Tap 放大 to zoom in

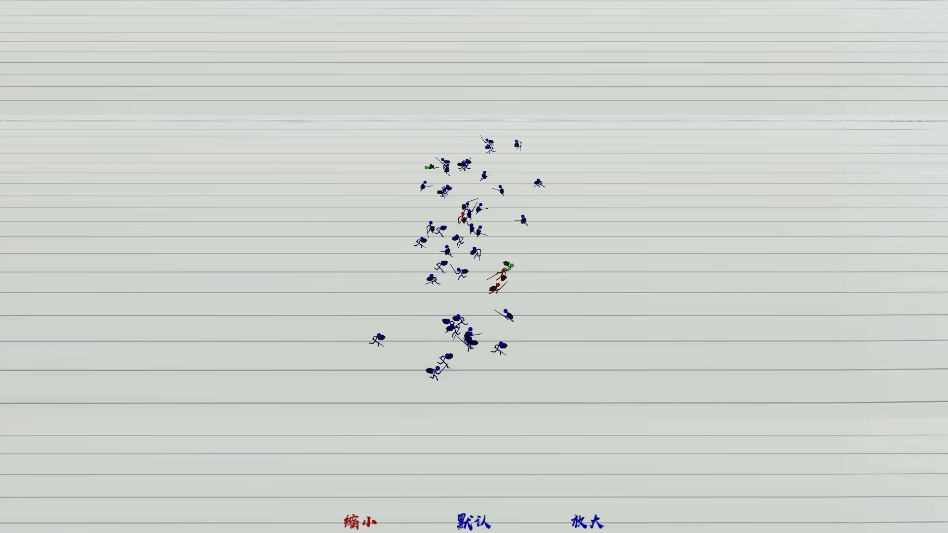click(x=587, y=521)
